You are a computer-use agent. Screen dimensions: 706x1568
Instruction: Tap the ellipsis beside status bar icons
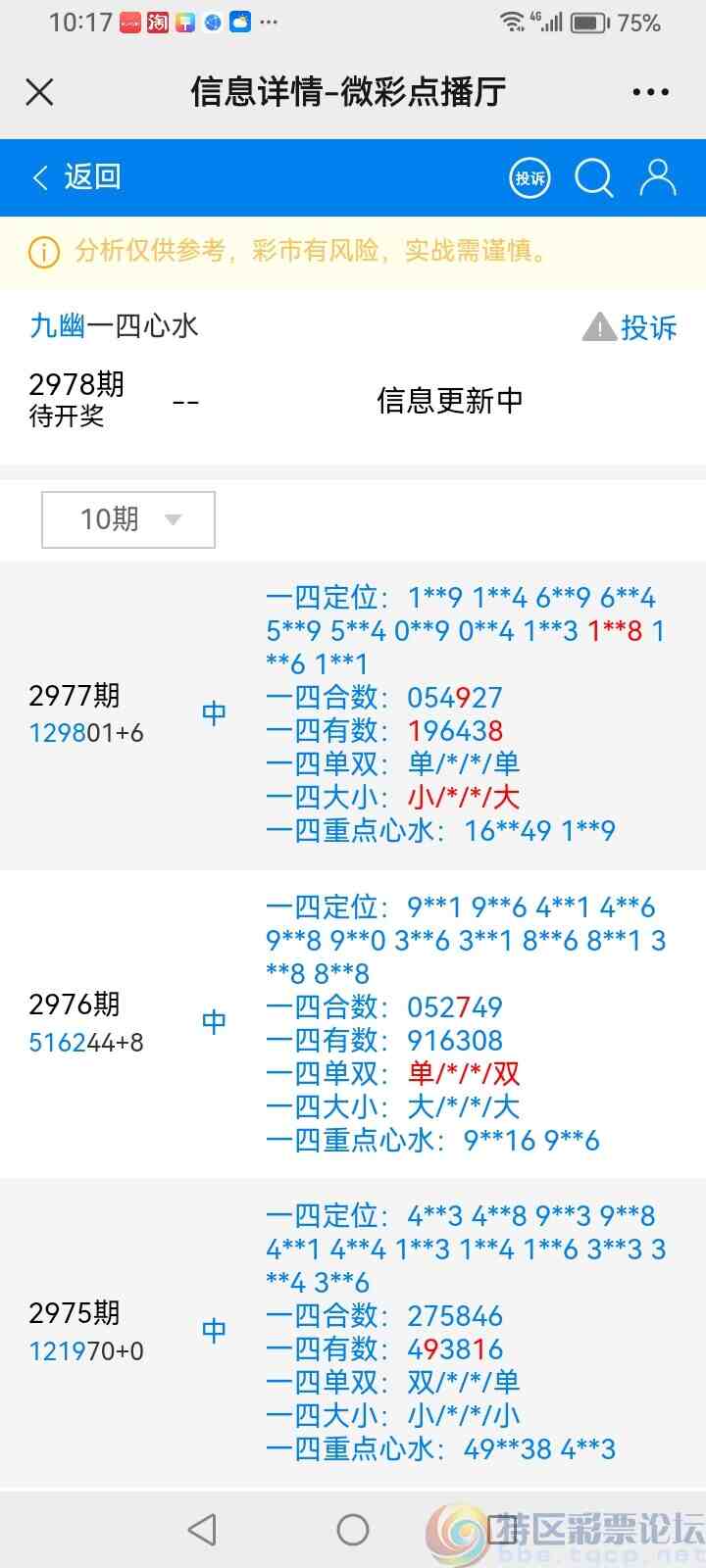pyautogui.click(x=269, y=22)
